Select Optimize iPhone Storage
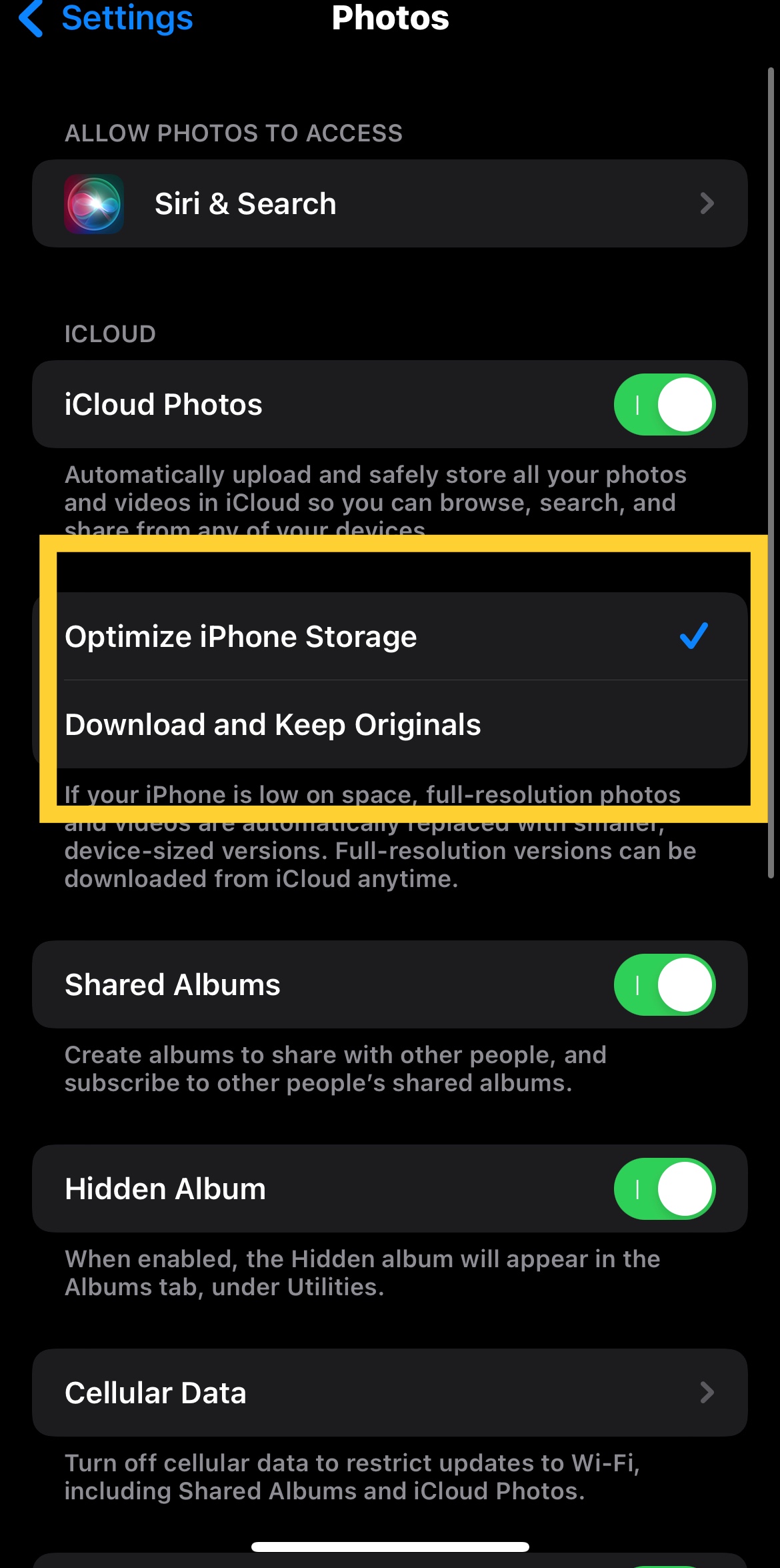This screenshot has width=780, height=1568. [x=390, y=636]
